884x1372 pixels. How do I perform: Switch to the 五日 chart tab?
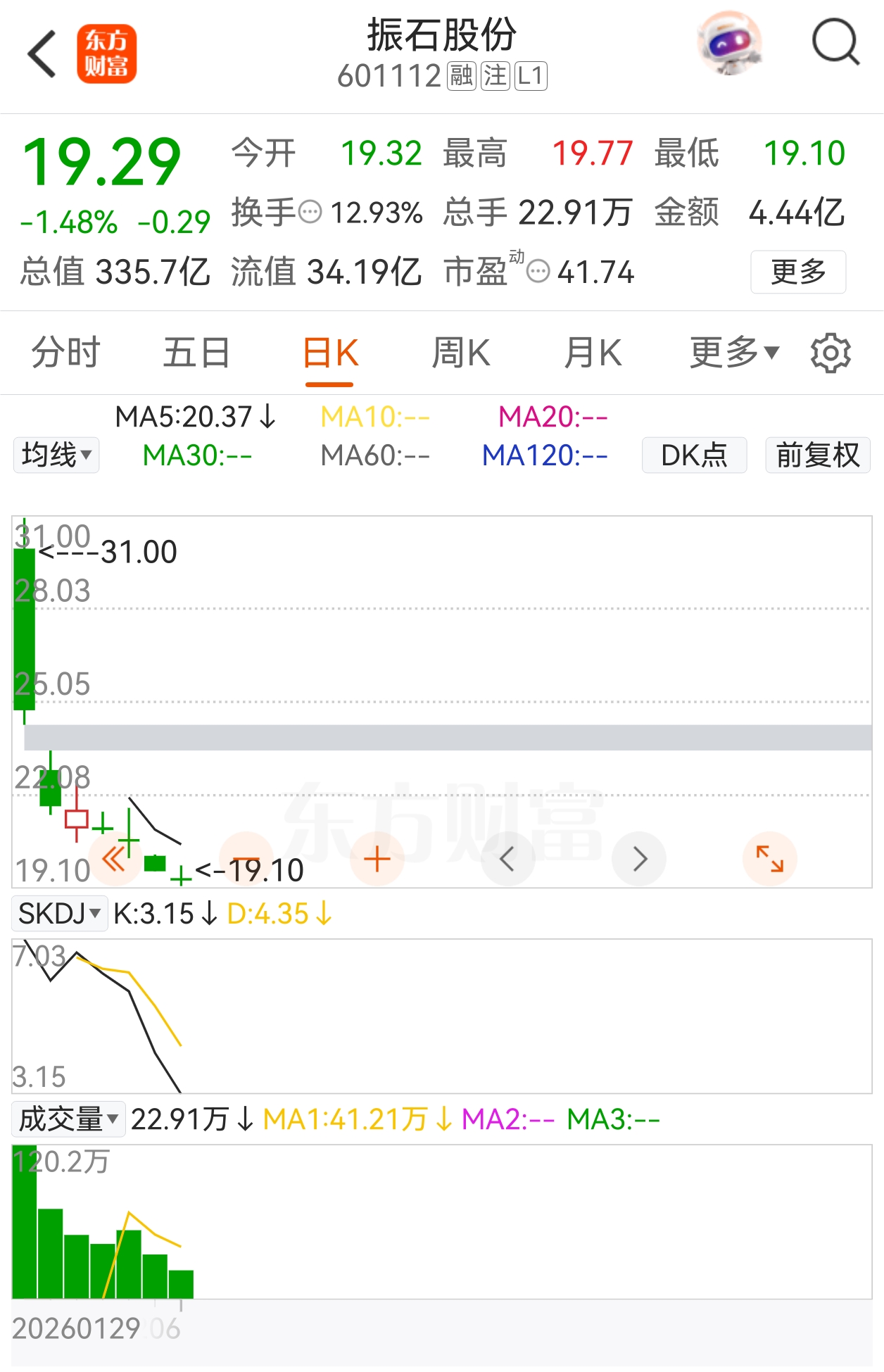point(196,353)
